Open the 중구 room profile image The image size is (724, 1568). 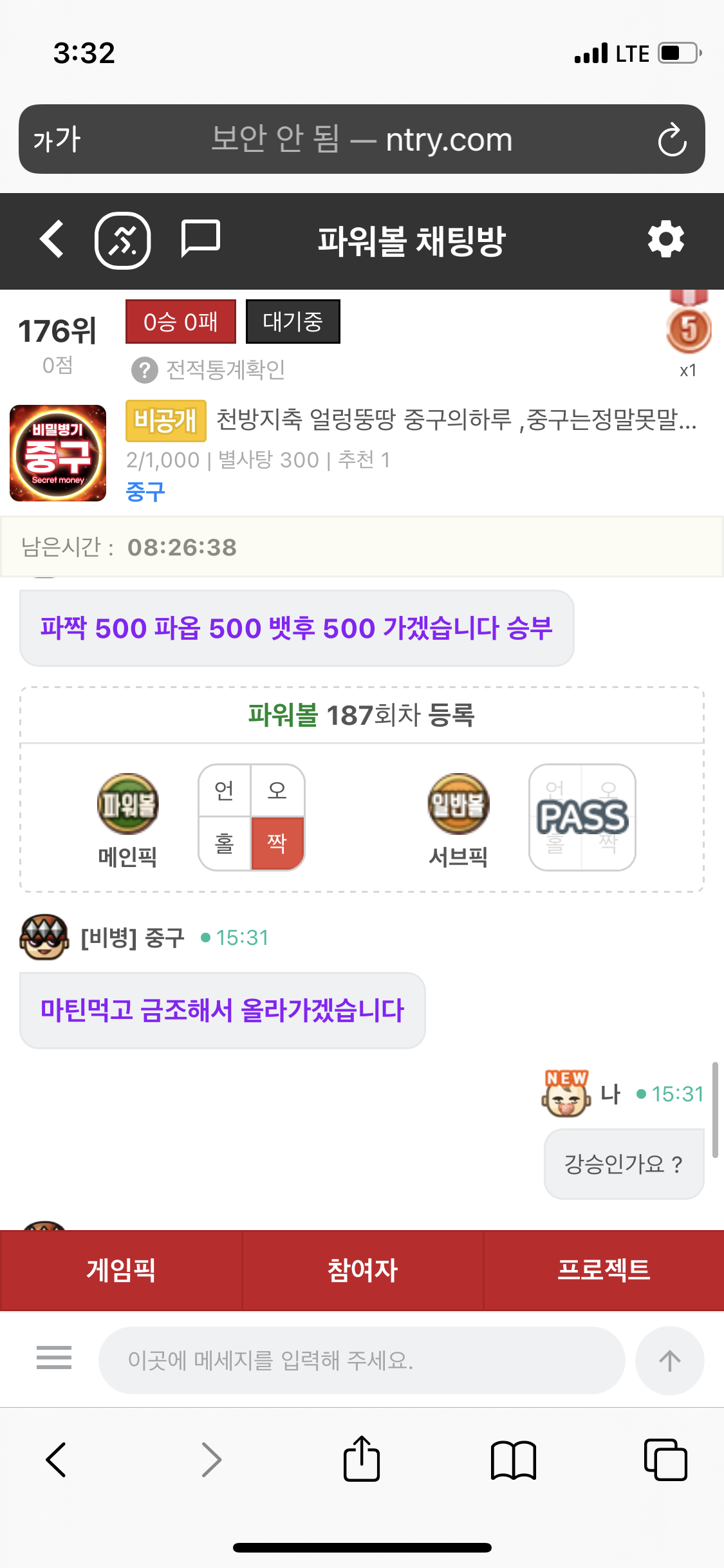[58, 453]
